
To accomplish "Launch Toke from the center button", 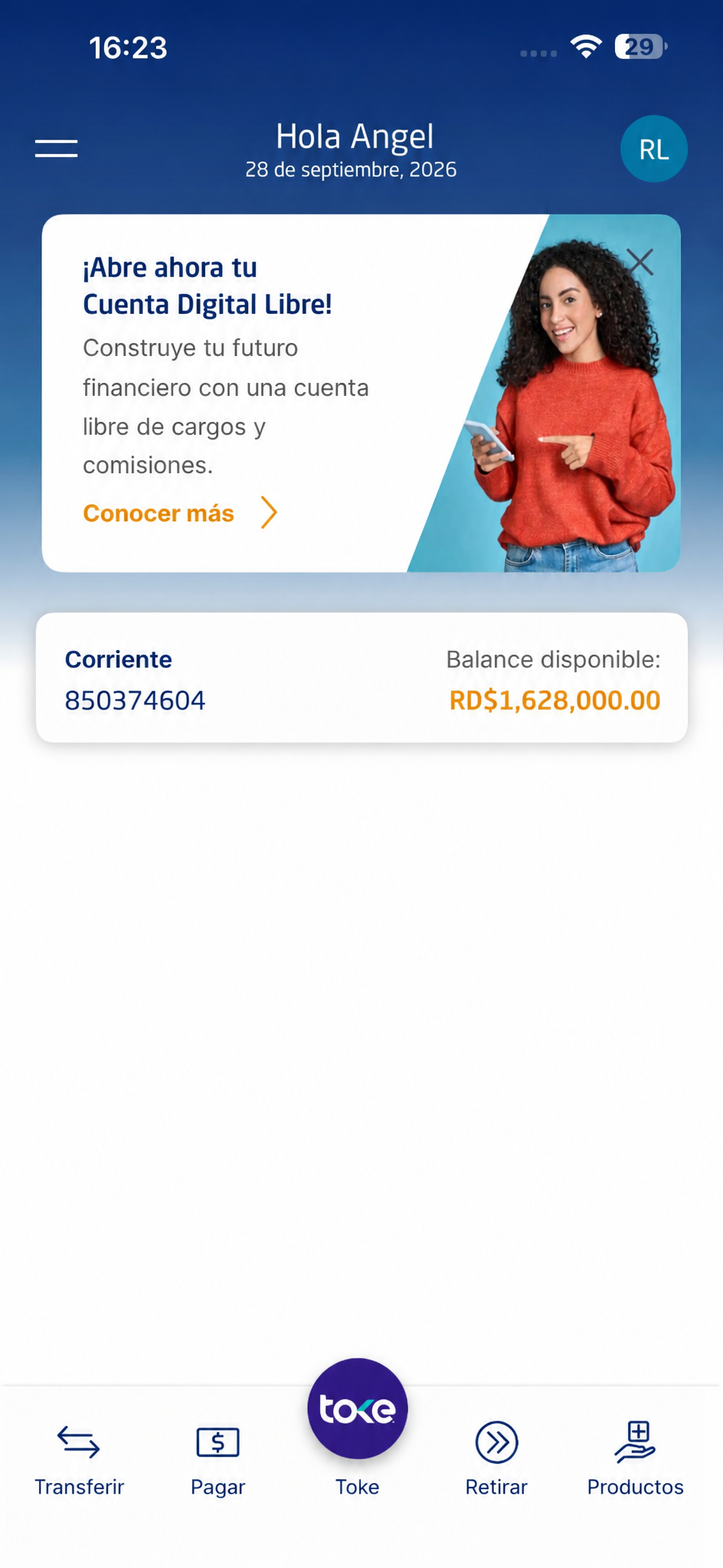I will tap(358, 1409).
